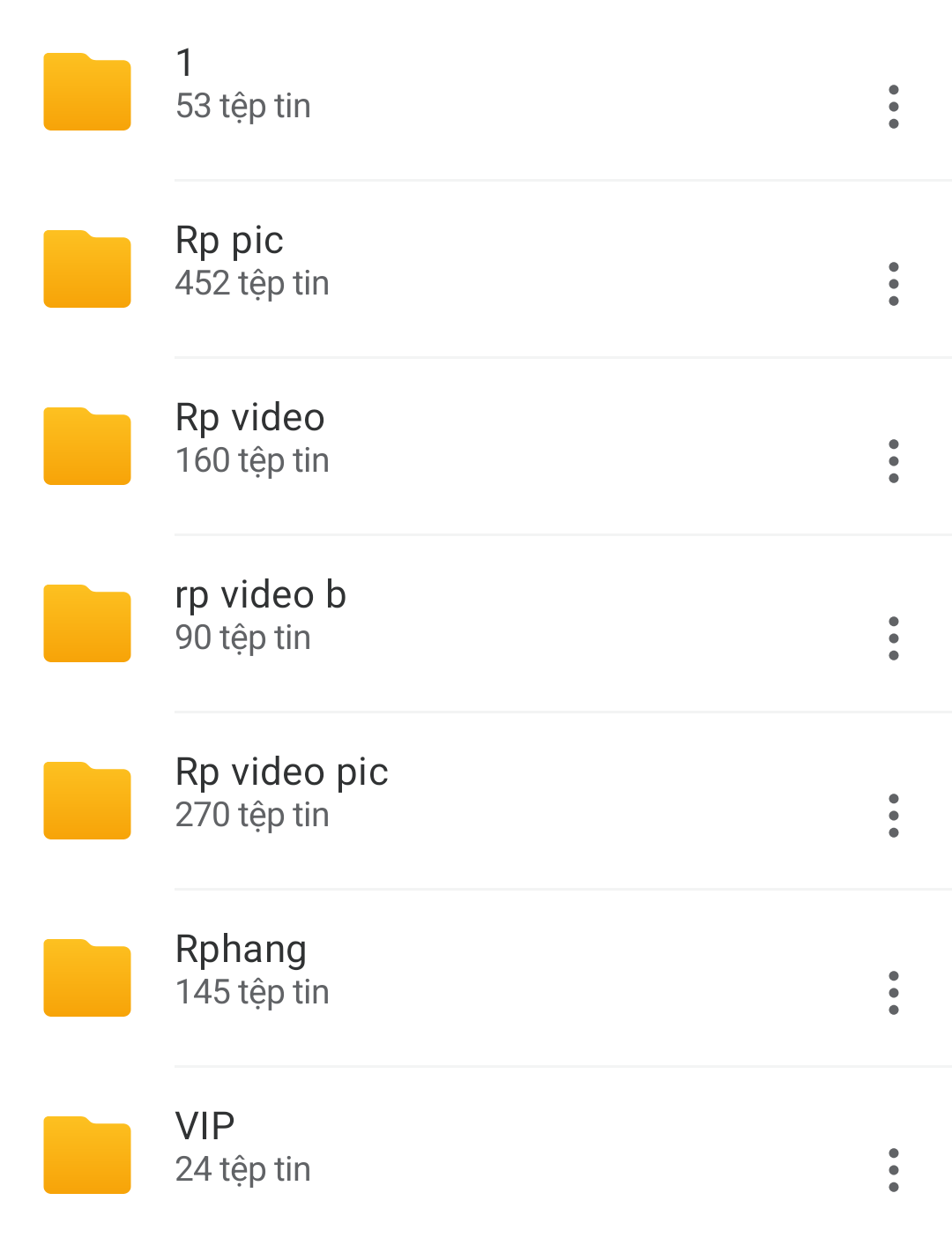This screenshot has height=1238, width=952.
Task: Open the options menu for "Rp pic"
Action: click(x=893, y=283)
